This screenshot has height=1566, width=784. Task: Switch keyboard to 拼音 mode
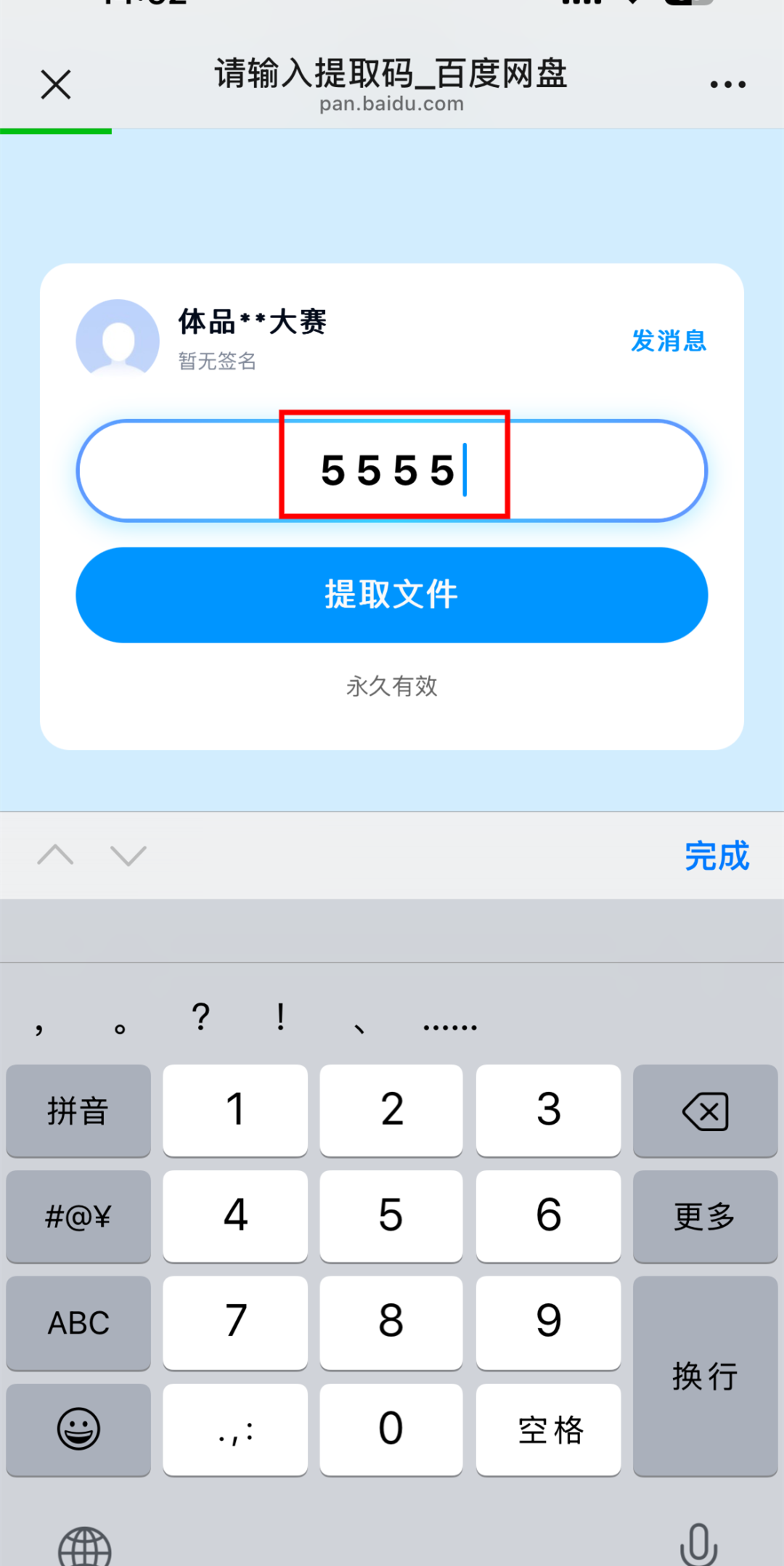coord(78,1111)
